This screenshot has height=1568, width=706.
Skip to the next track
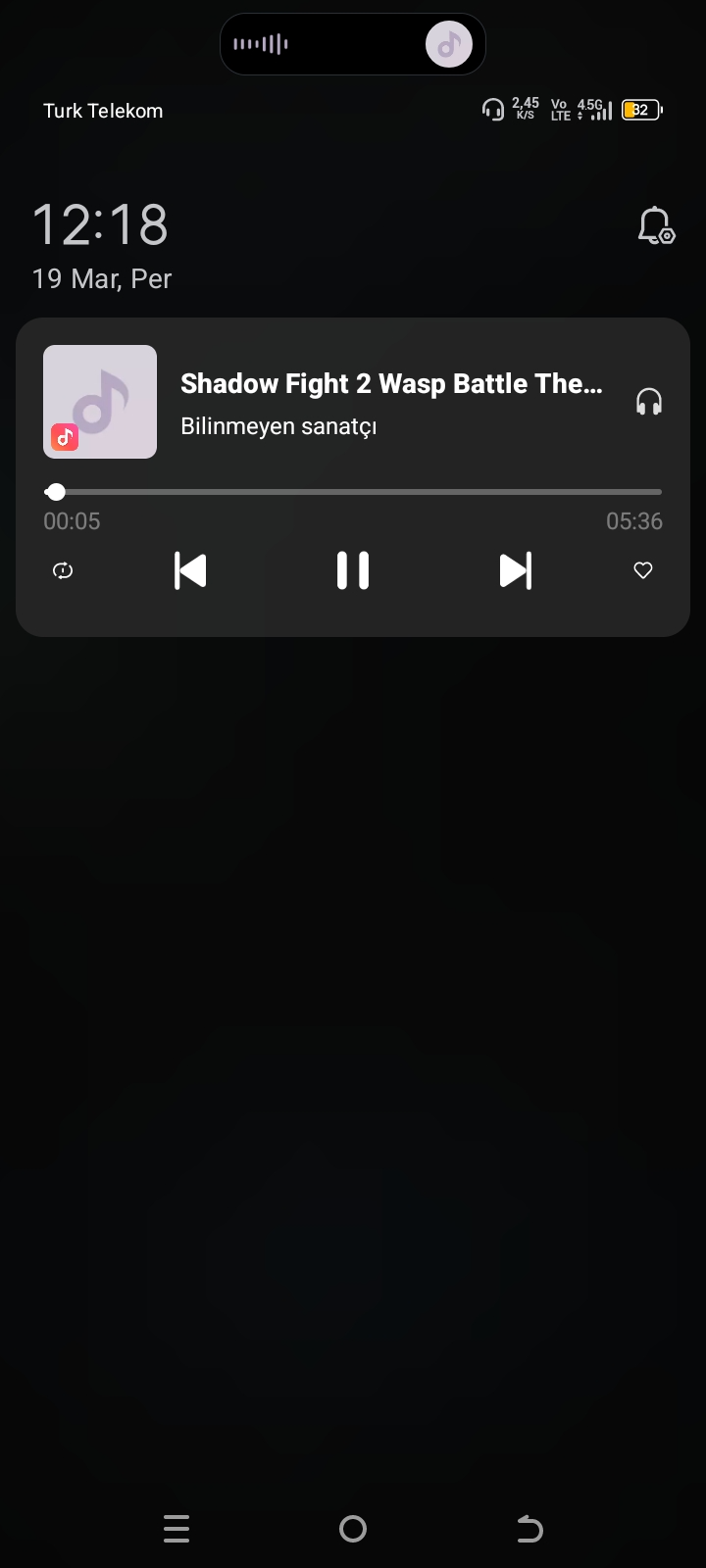click(x=516, y=570)
